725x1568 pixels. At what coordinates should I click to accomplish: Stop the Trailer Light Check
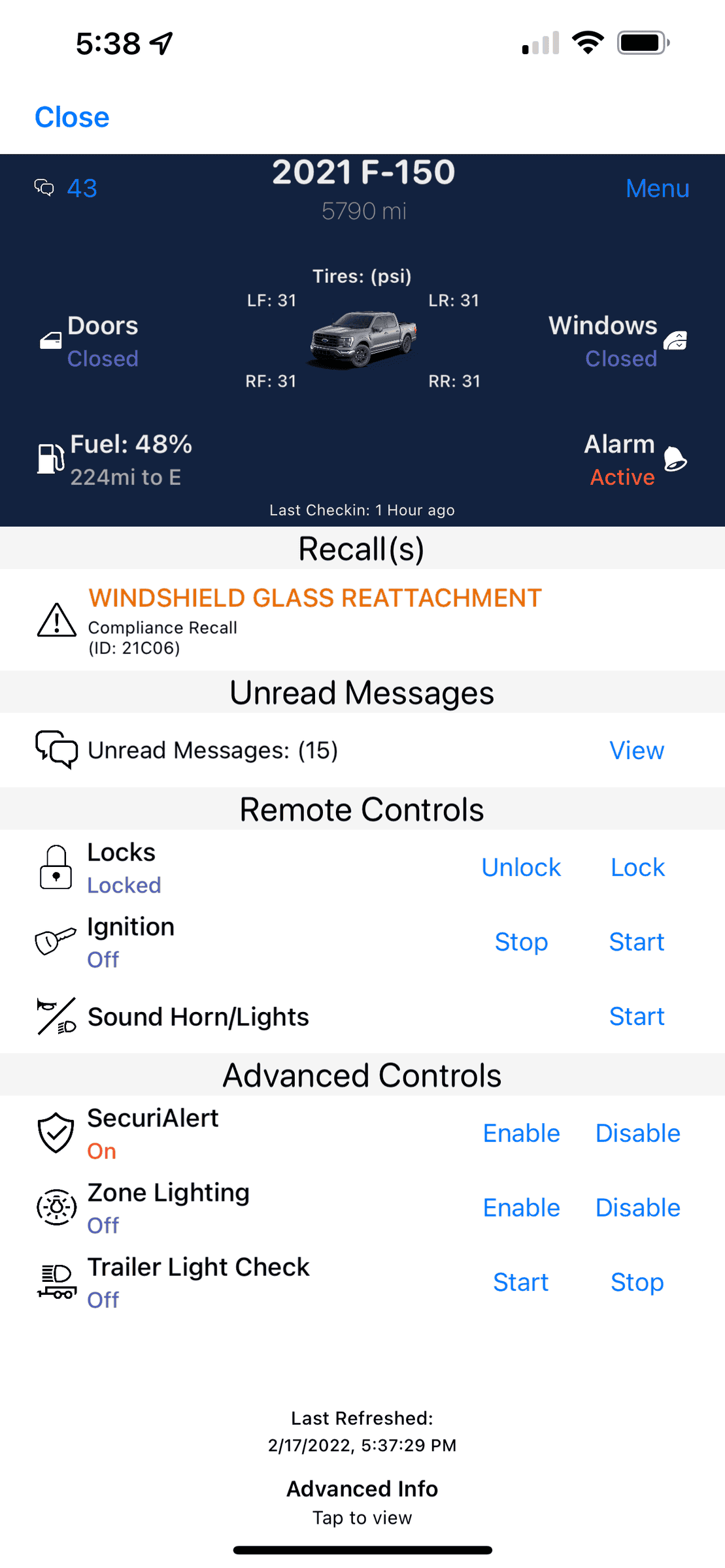pyautogui.click(x=637, y=1282)
